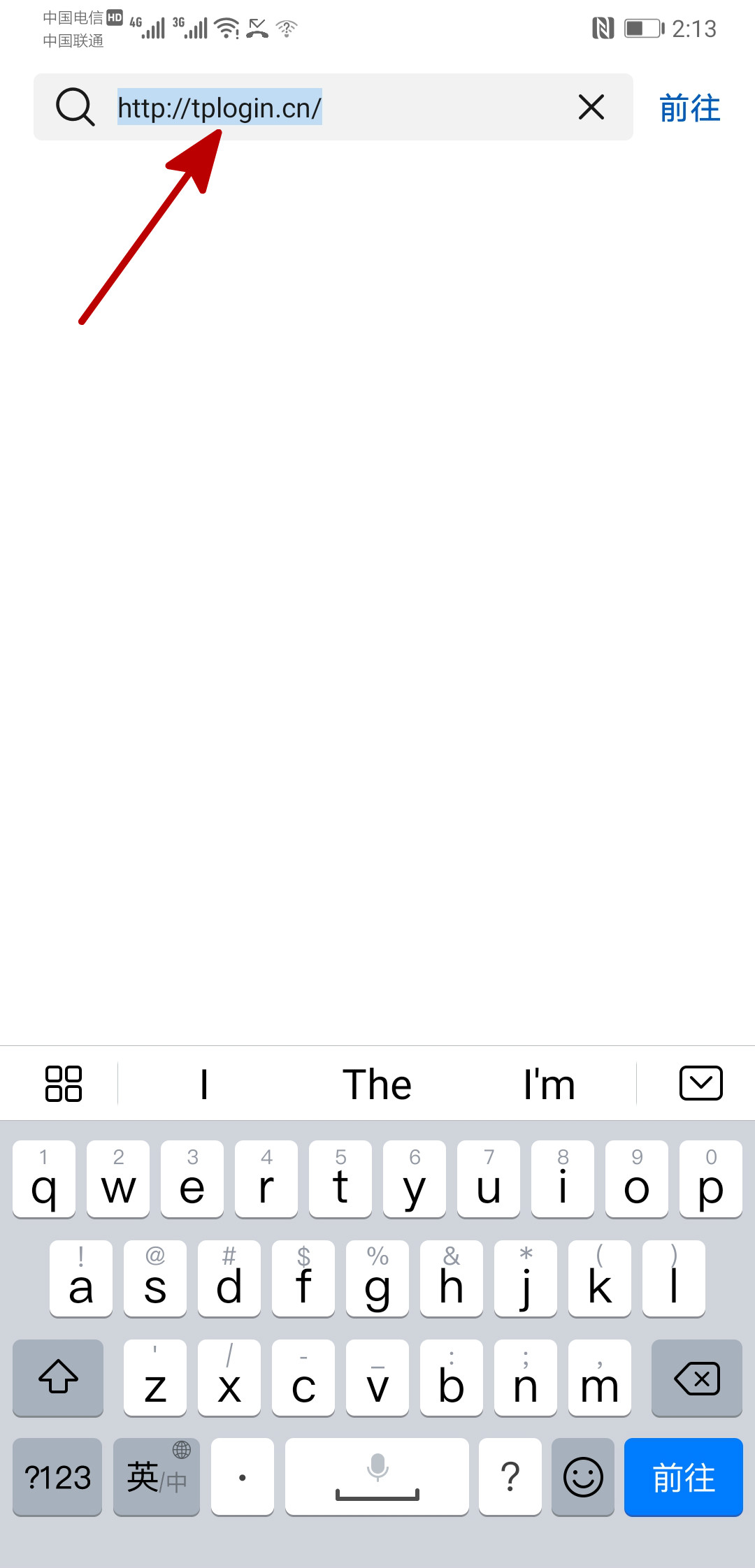Tap the search magnifier icon
755x1568 pixels.
[75, 108]
